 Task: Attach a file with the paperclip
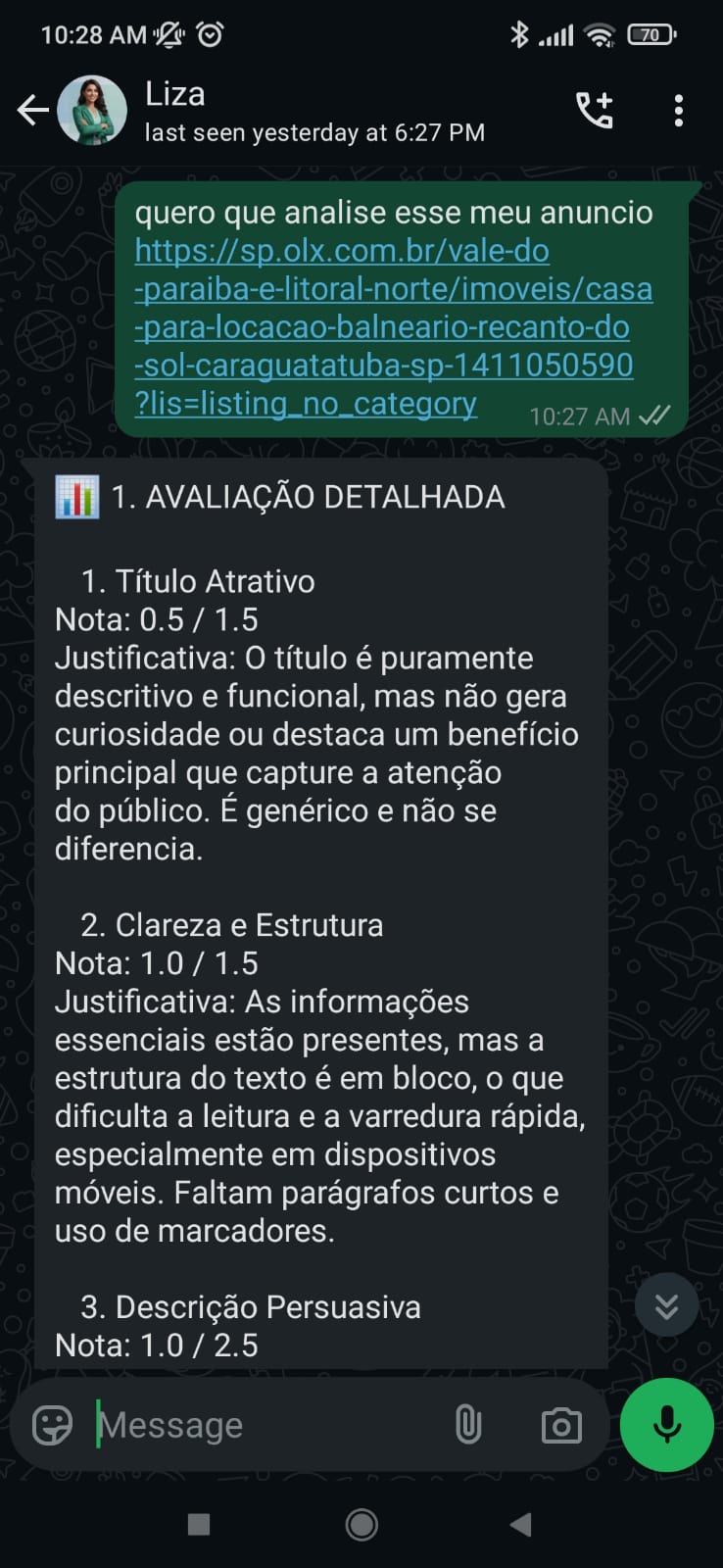coord(468,1425)
